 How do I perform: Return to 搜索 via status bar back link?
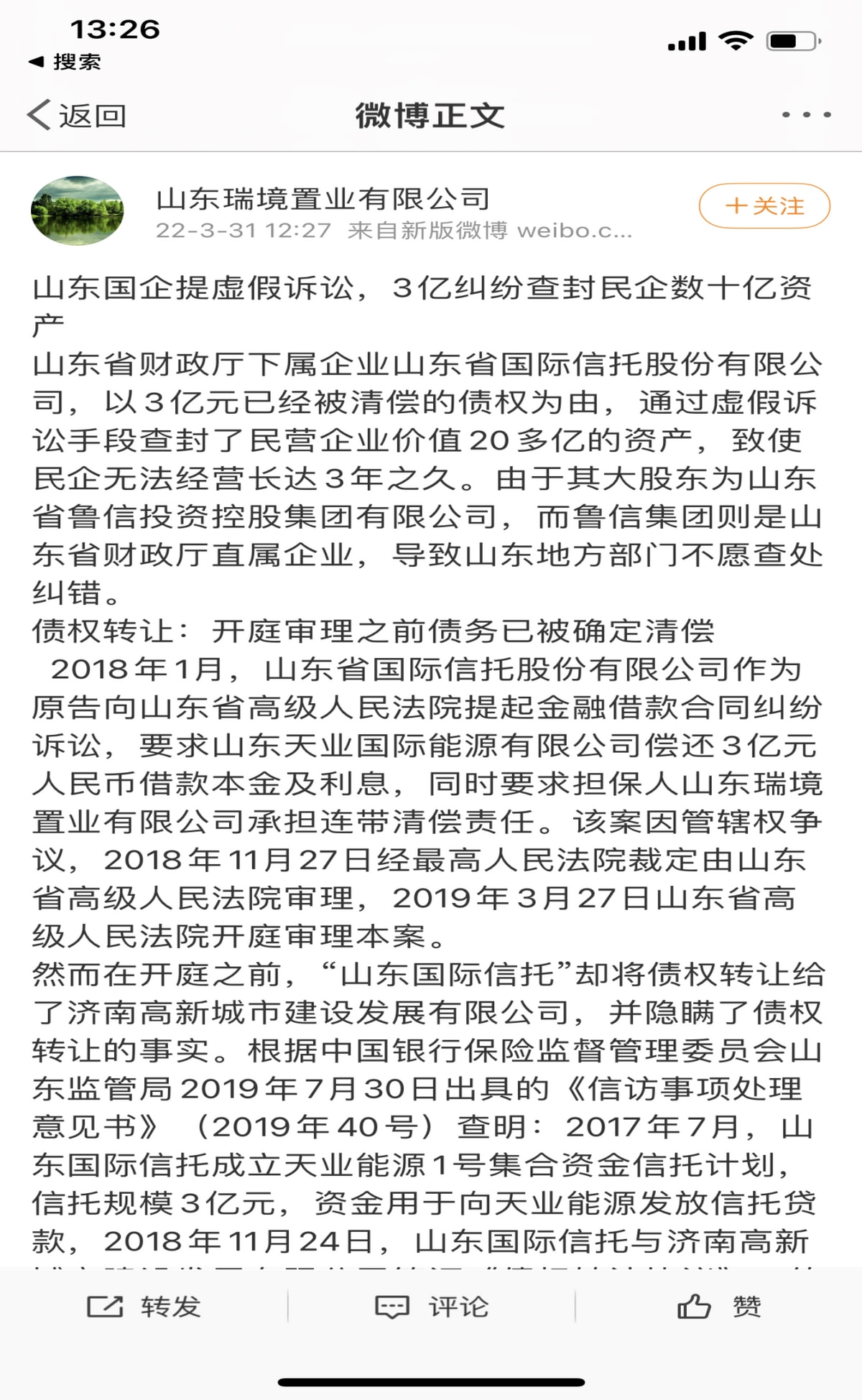pyautogui.click(x=65, y=62)
